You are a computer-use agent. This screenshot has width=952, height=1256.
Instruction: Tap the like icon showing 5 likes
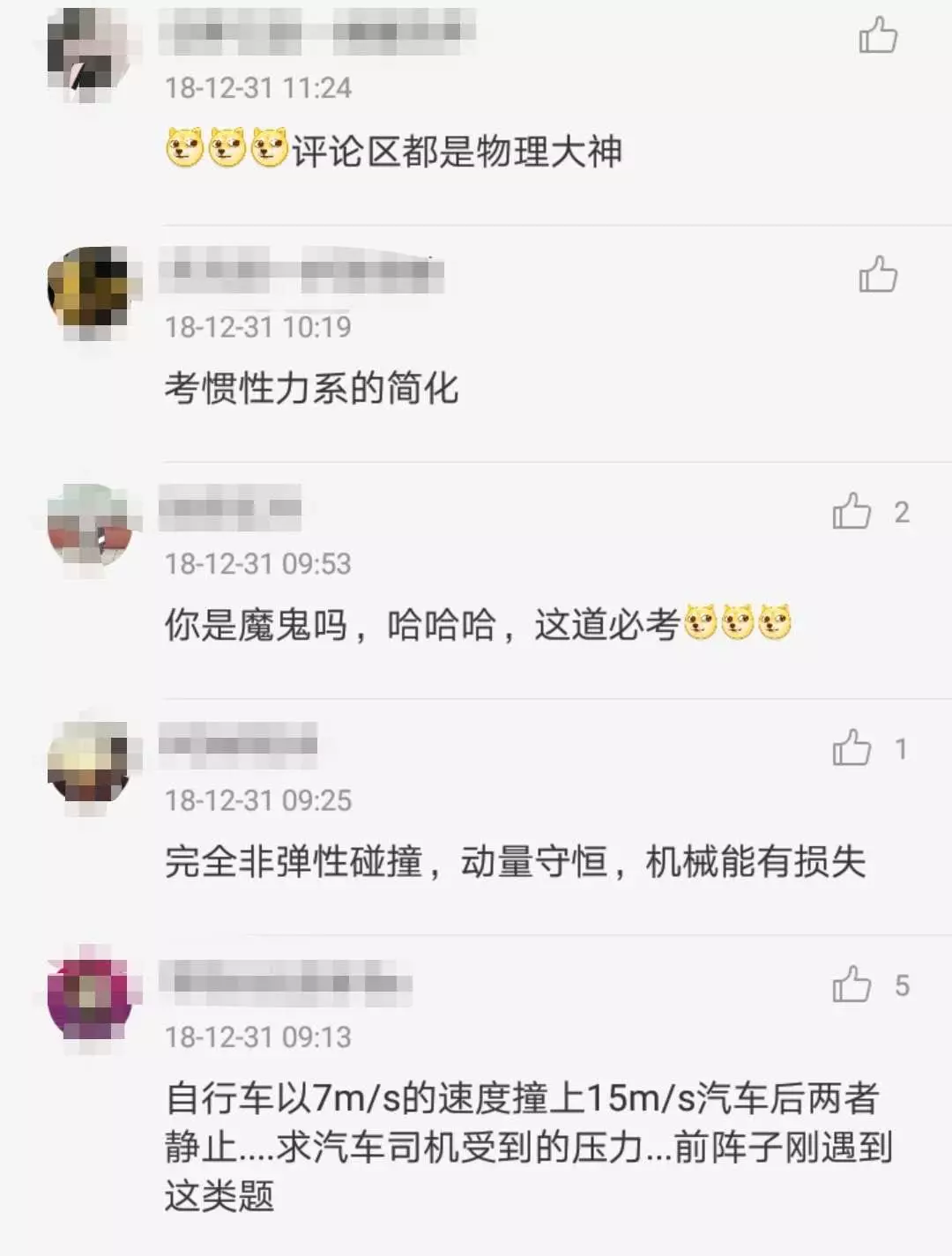852,984
